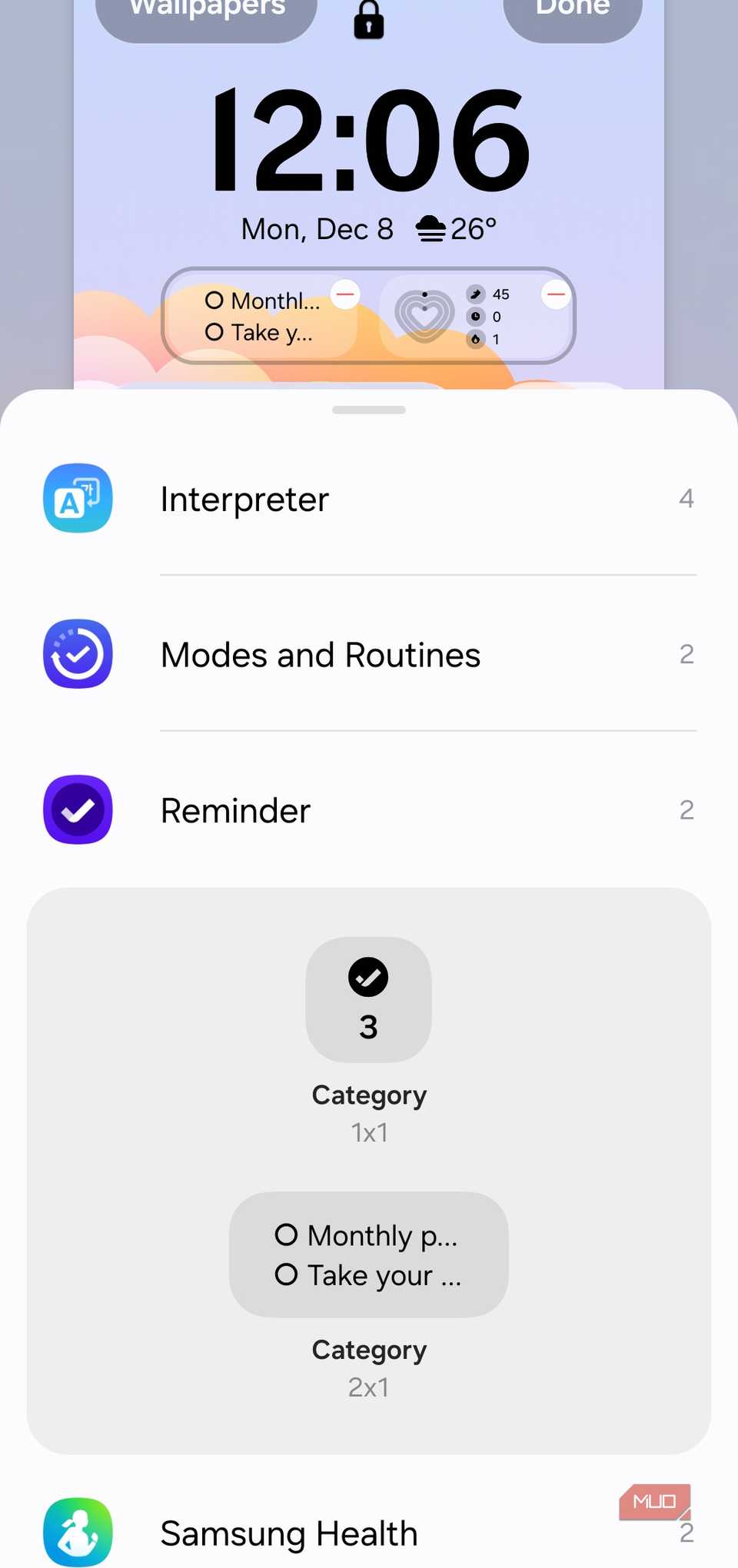Select the 1x1 Category widget preview
The image size is (738, 1568).
tap(368, 999)
